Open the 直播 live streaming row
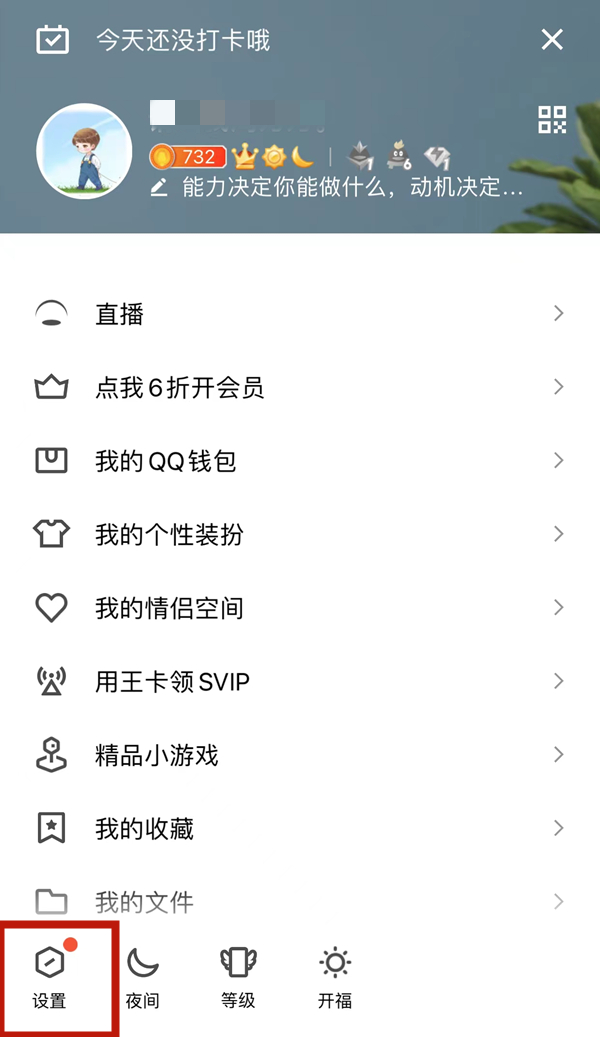This screenshot has width=600, height=1037. [x=300, y=314]
